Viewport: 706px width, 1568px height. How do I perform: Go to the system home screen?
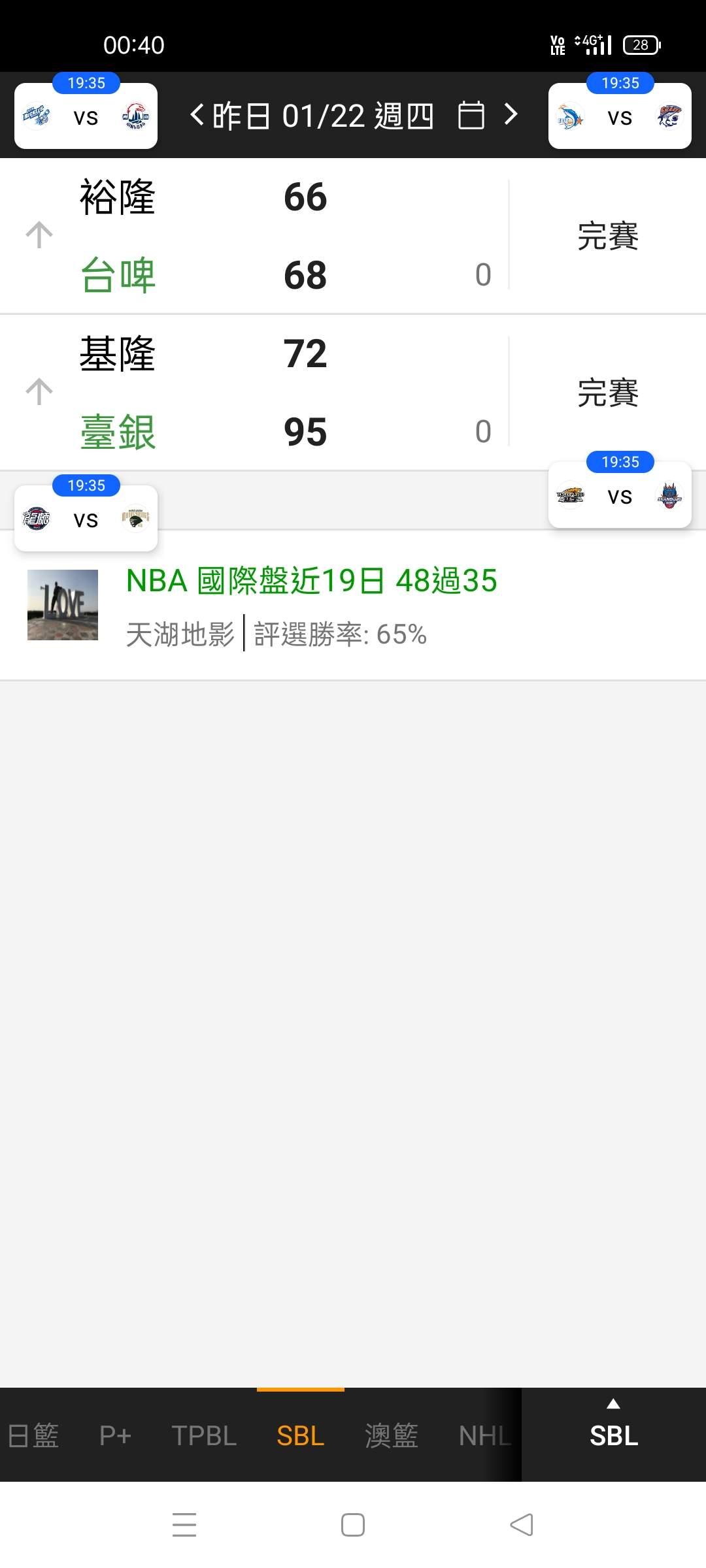coord(353,1525)
